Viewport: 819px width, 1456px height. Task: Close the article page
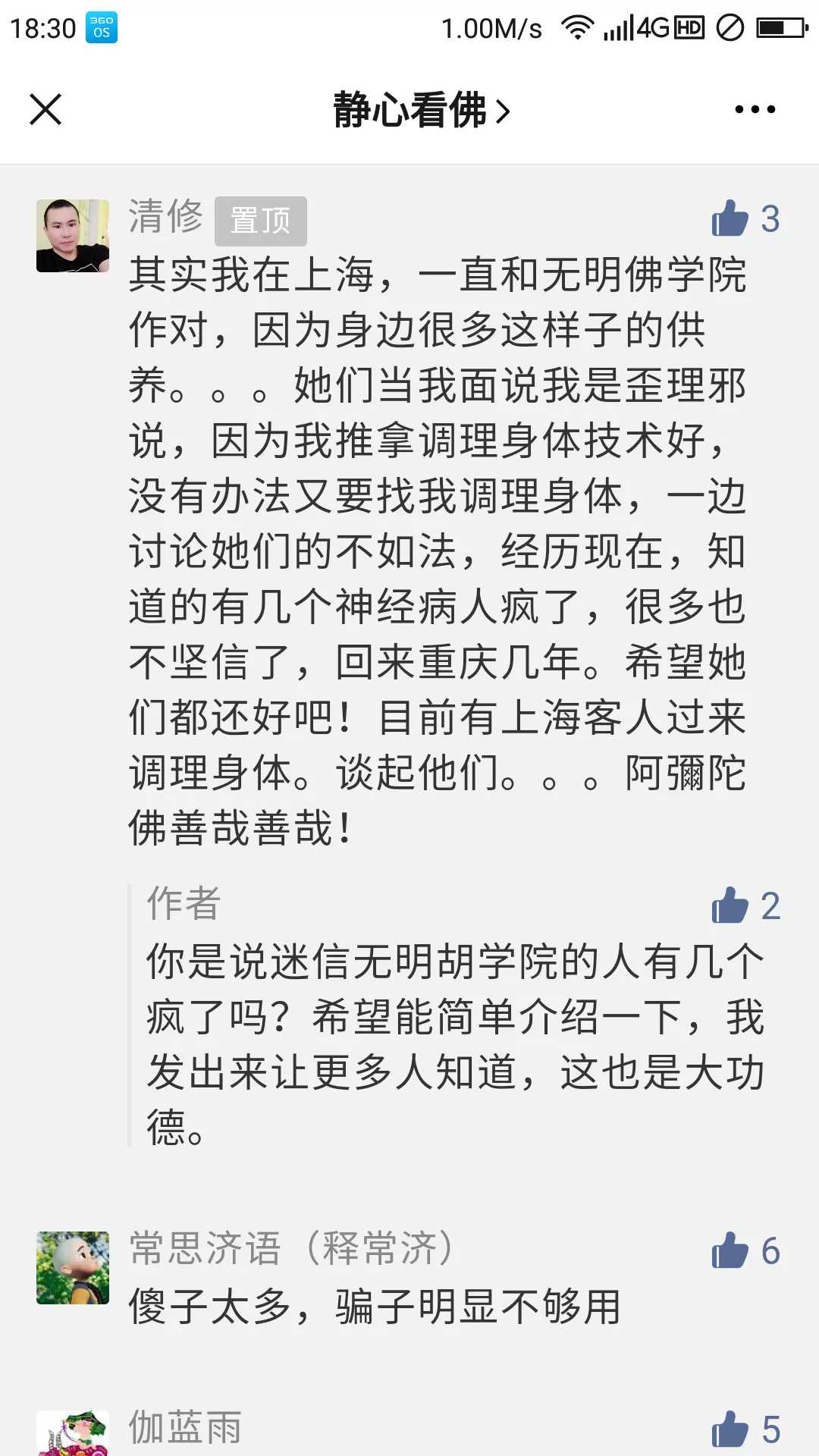pos(45,109)
